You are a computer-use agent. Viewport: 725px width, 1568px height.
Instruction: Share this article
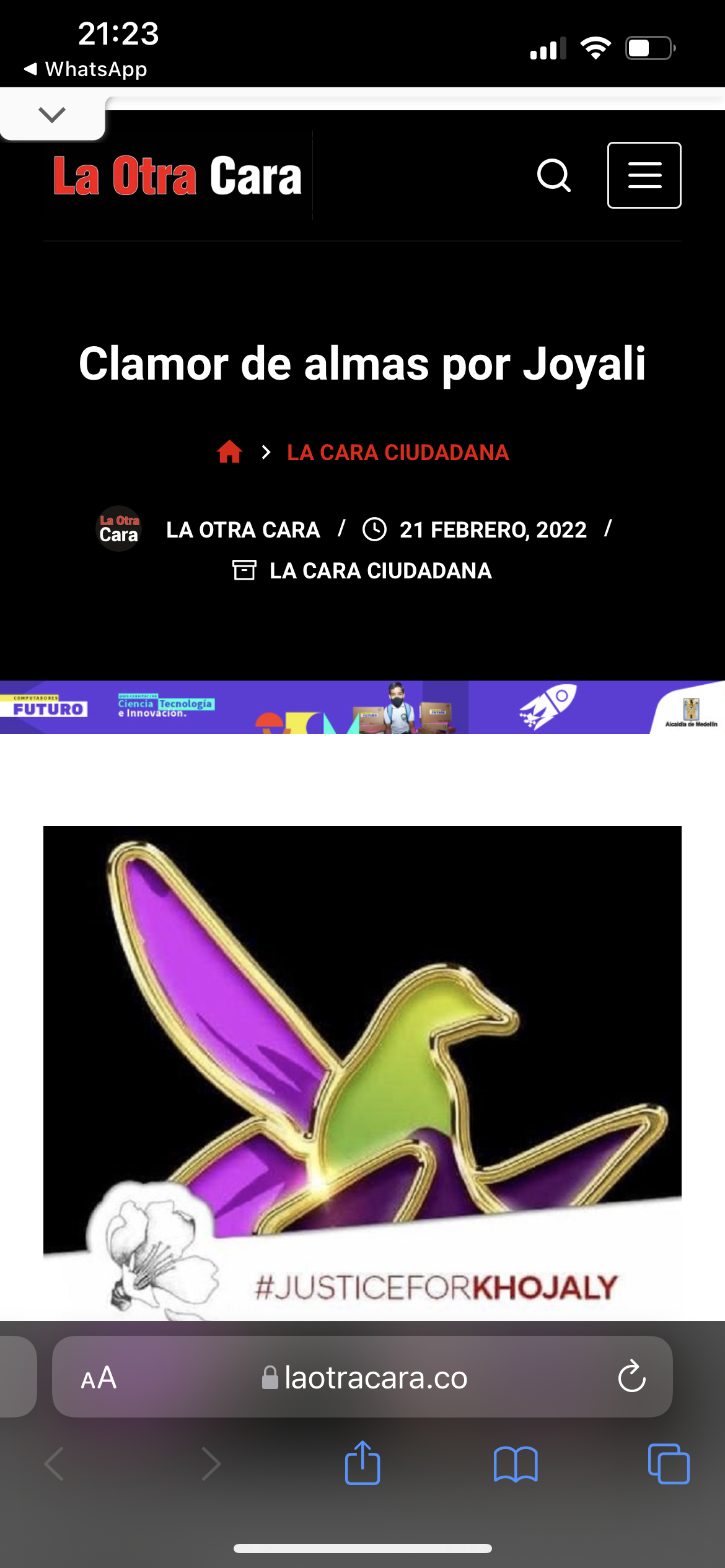[362, 1463]
